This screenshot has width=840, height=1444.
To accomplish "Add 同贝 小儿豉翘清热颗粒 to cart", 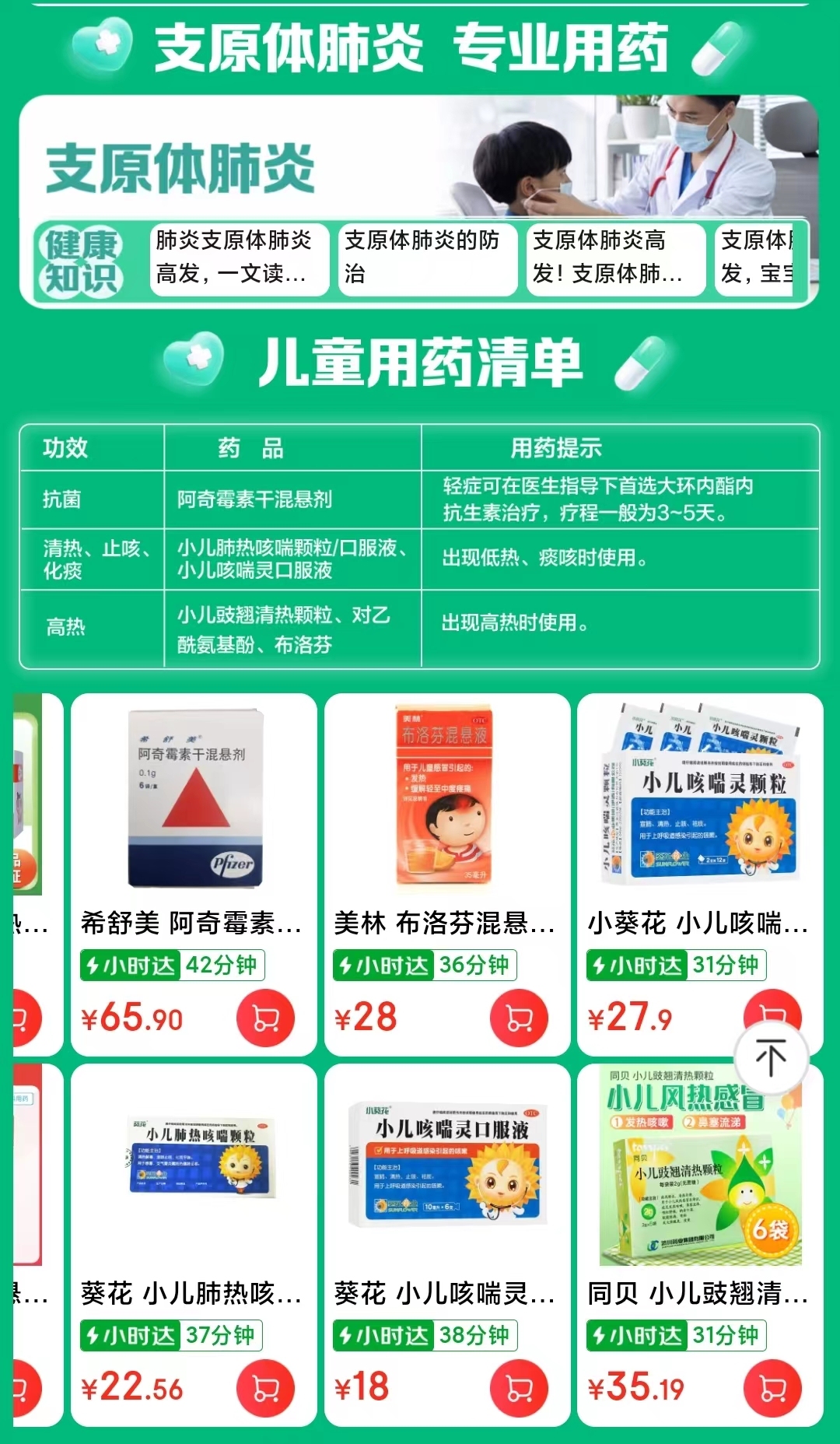I will point(772,1388).
